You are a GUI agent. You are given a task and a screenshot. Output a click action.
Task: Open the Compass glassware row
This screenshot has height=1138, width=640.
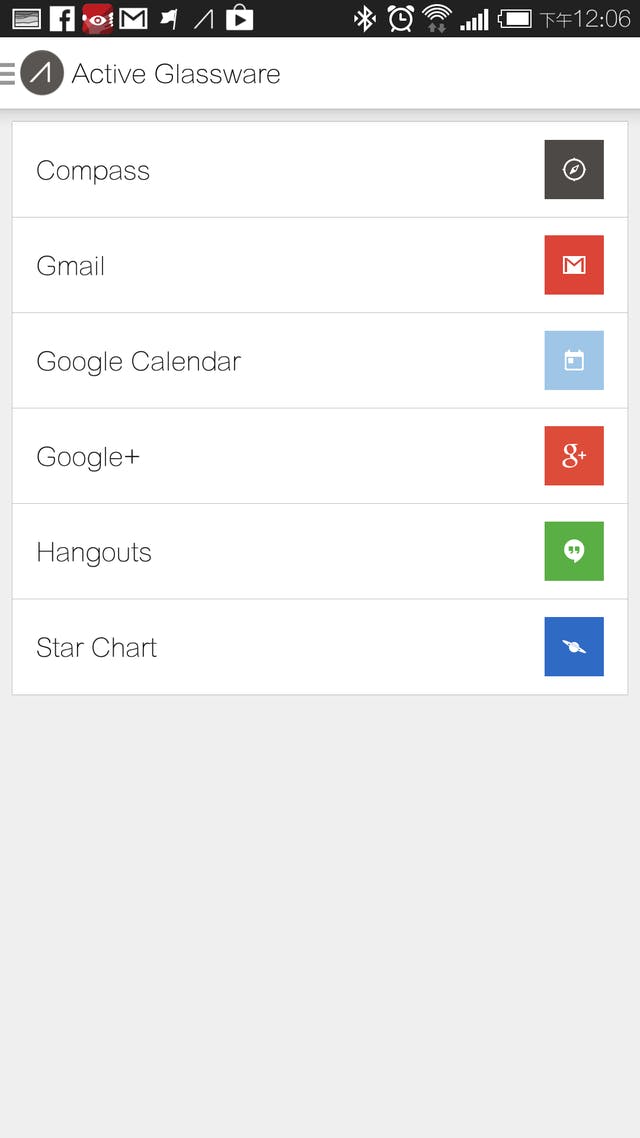[x=320, y=170]
